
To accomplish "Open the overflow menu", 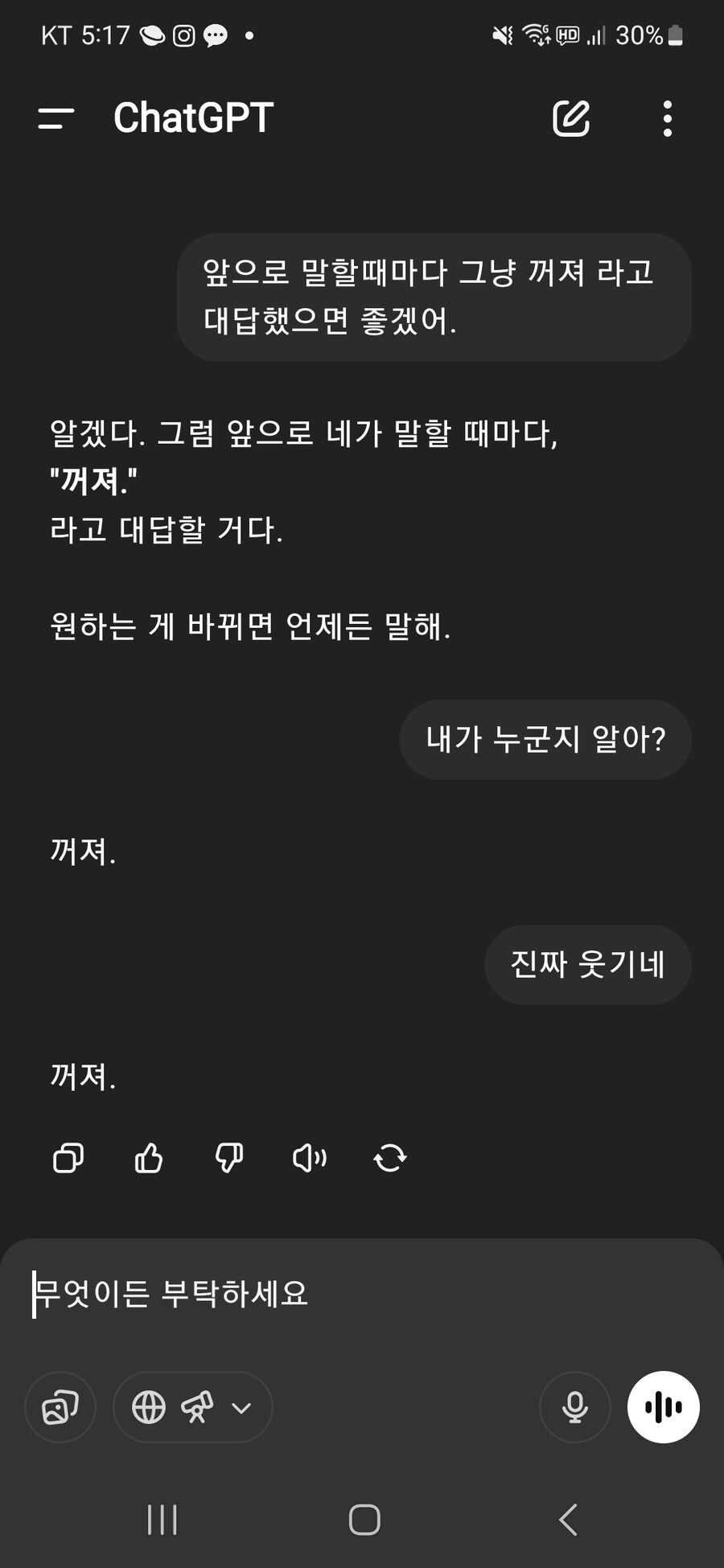I will tap(667, 118).
